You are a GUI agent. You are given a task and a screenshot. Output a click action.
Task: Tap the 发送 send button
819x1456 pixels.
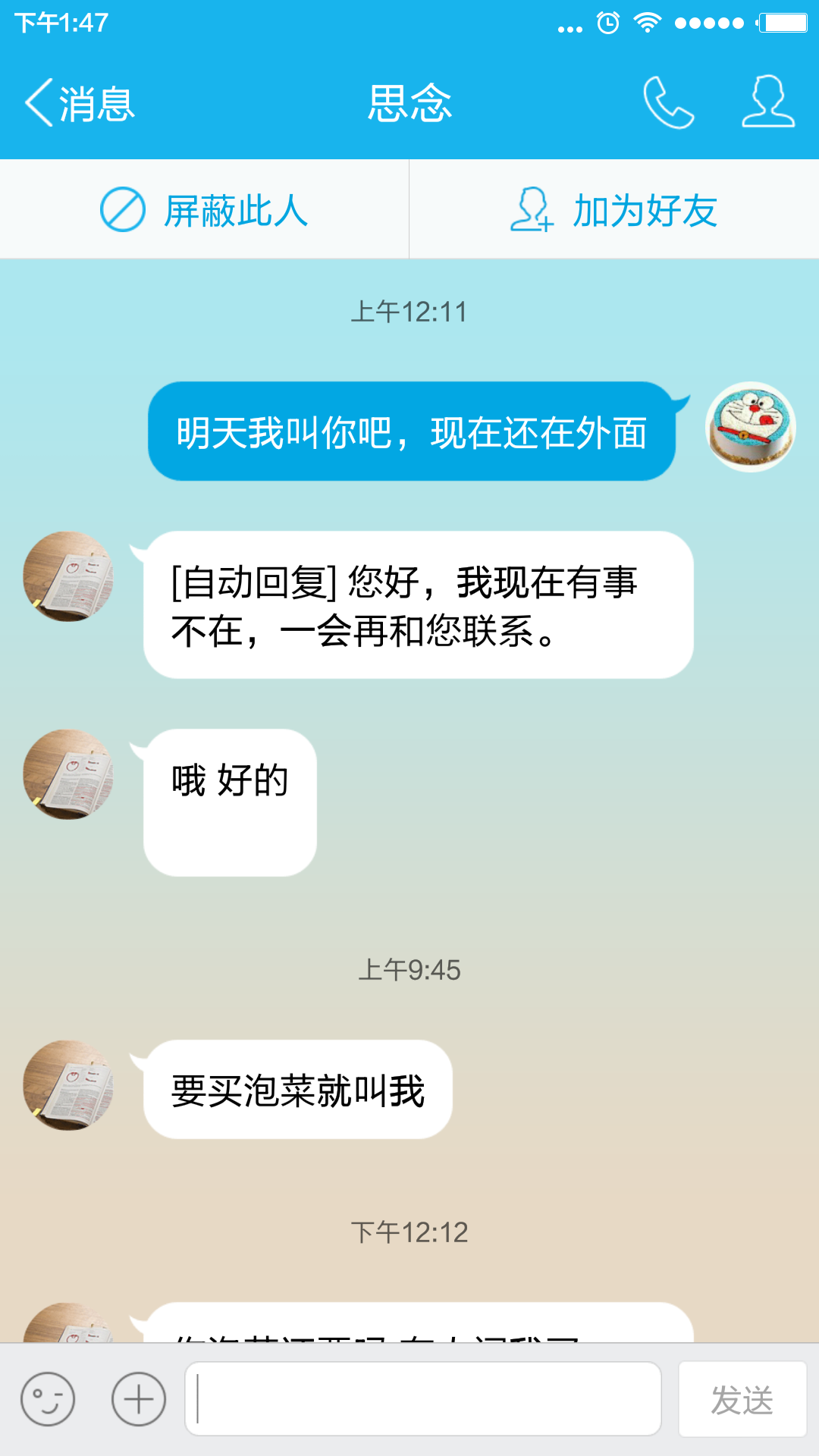pos(742,1399)
